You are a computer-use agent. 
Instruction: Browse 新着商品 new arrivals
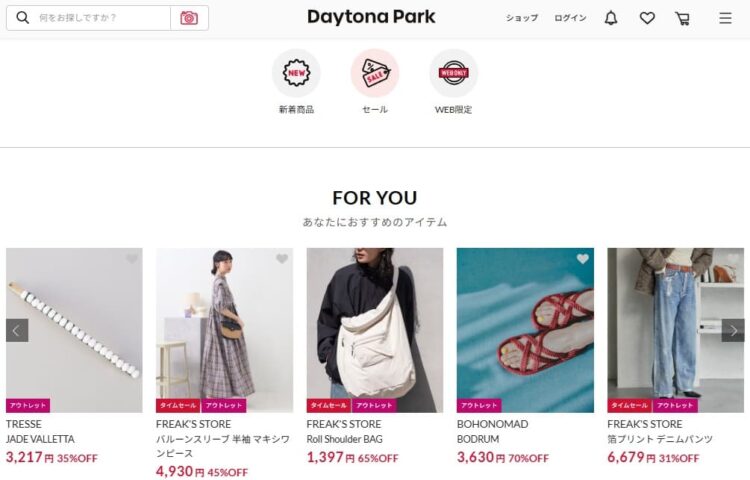pos(296,74)
